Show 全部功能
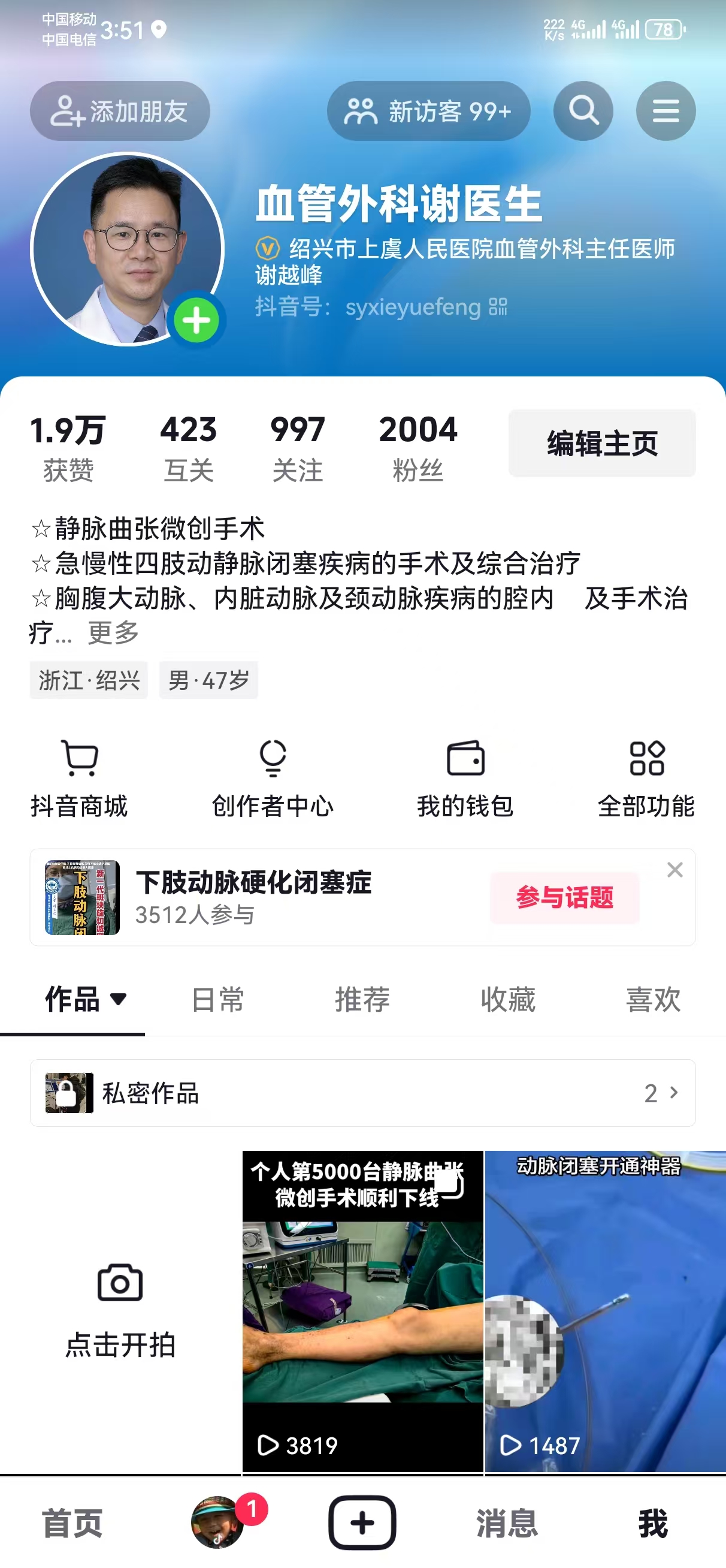The width and height of the screenshot is (726, 1568). (646, 779)
